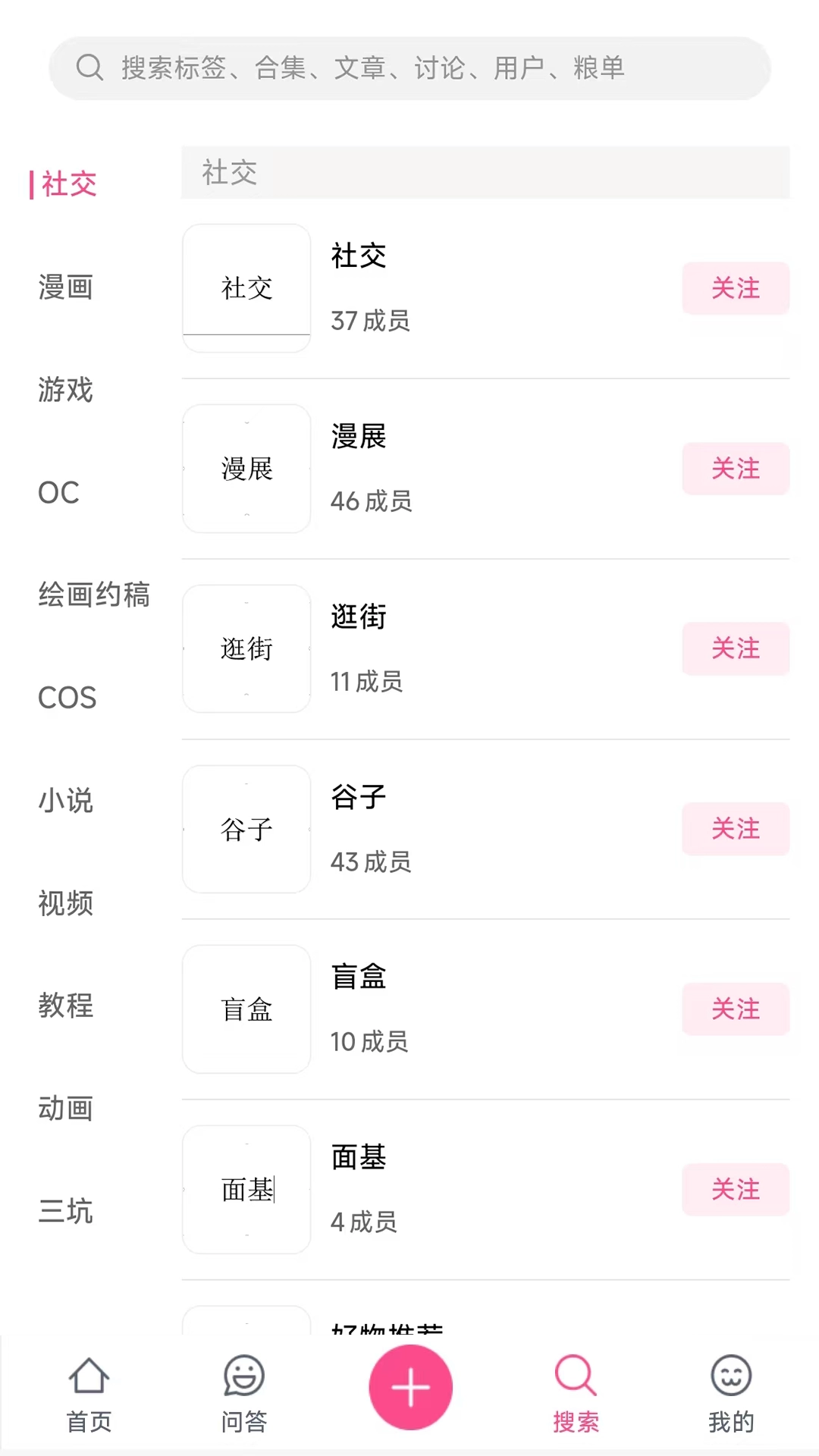Follow the 面基 group
Image resolution: width=819 pixels, height=1456 pixels.
coord(735,1190)
